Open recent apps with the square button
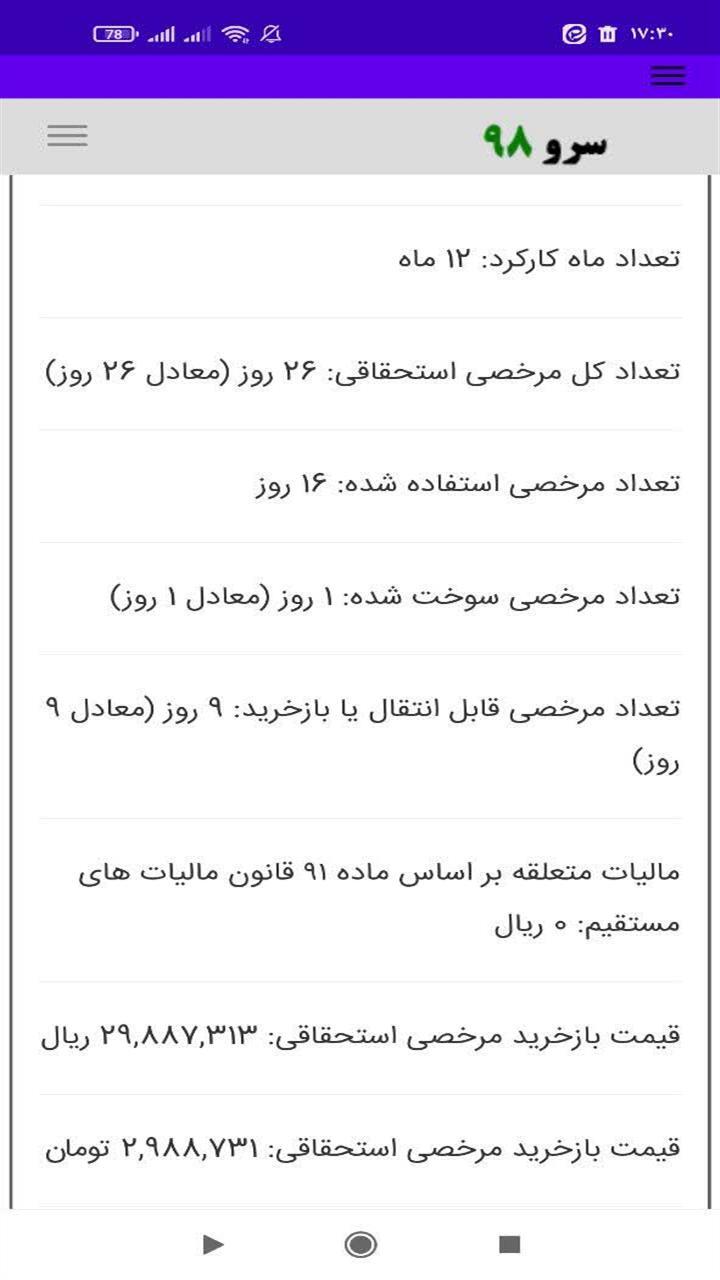Screen dimensions: 720x1280 [x=512, y=1243]
